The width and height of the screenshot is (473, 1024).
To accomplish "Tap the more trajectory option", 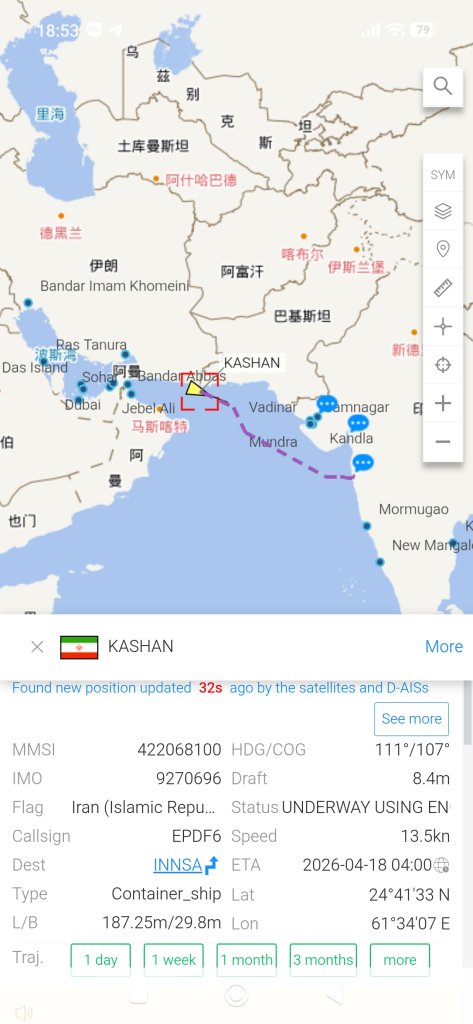I will 400,959.
